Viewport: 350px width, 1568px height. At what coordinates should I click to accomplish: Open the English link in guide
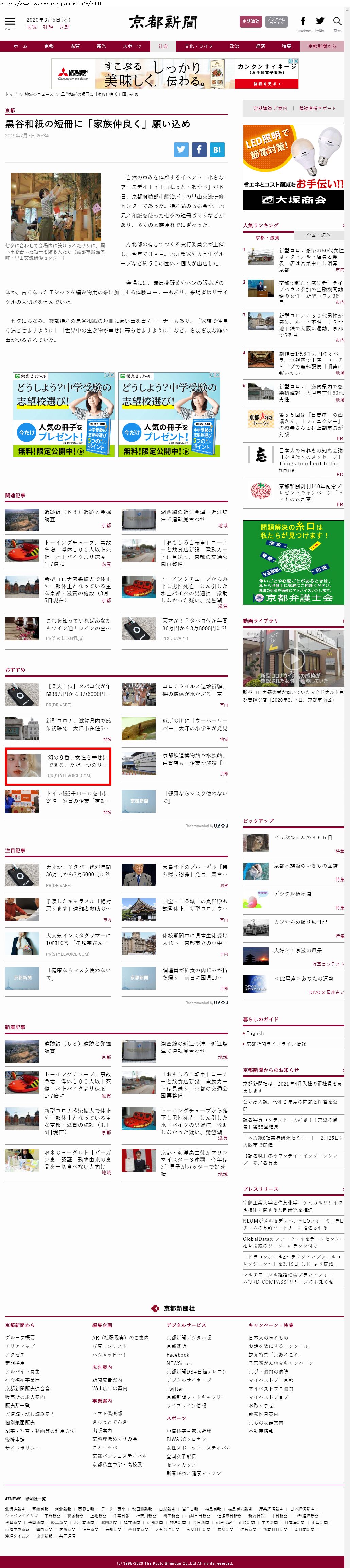coord(255,1033)
